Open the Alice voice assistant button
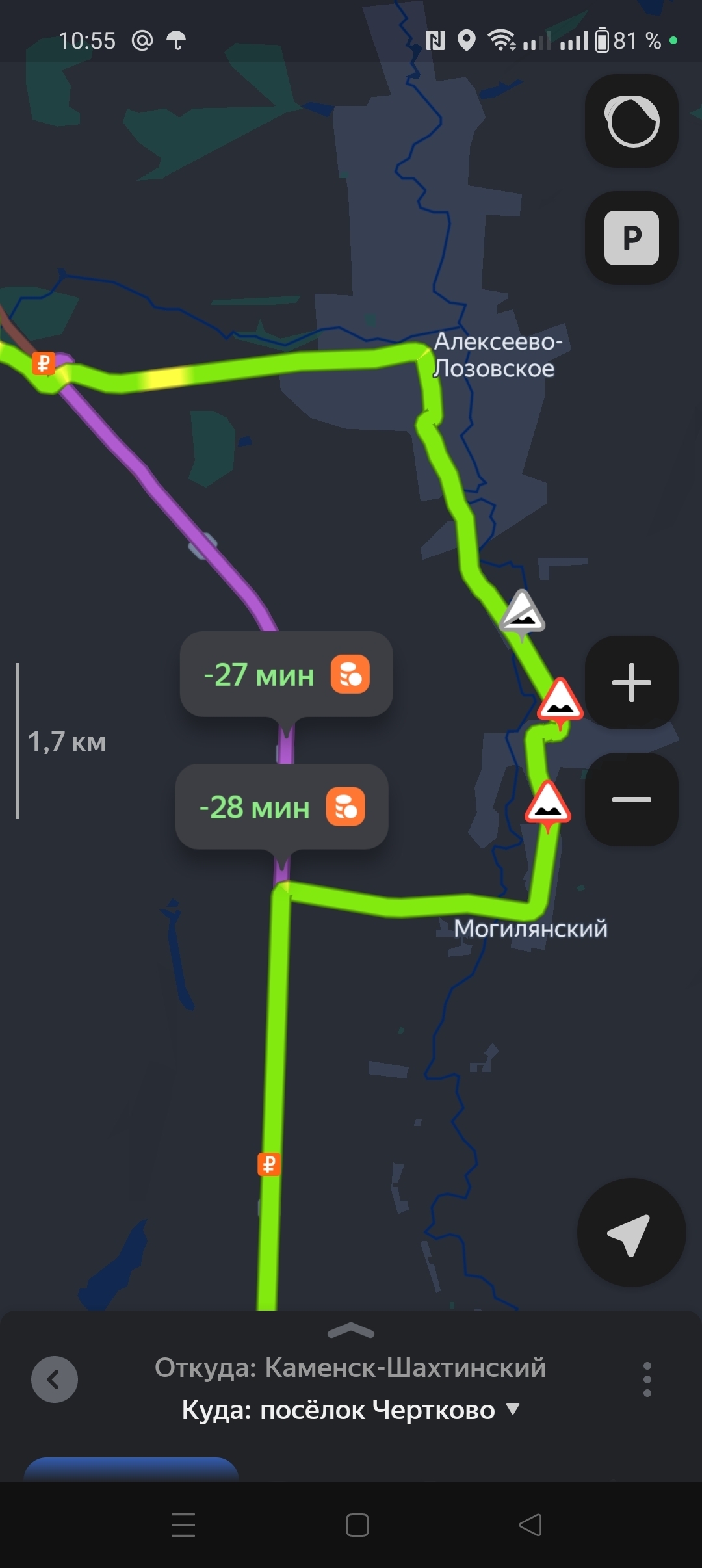The width and height of the screenshot is (702, 1568). (x=632, y=121)
